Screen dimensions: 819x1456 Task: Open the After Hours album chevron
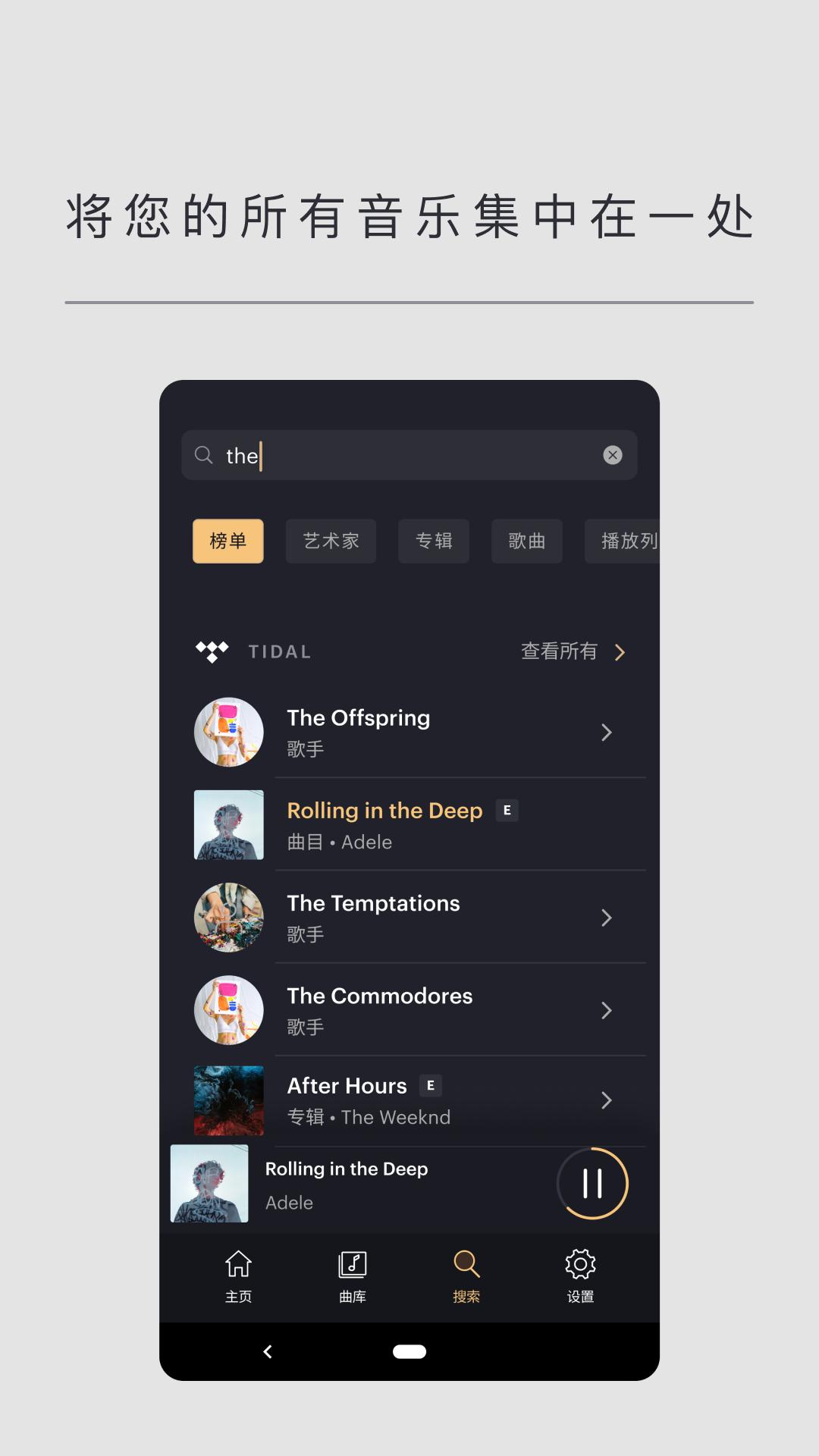click(607, 1100)
